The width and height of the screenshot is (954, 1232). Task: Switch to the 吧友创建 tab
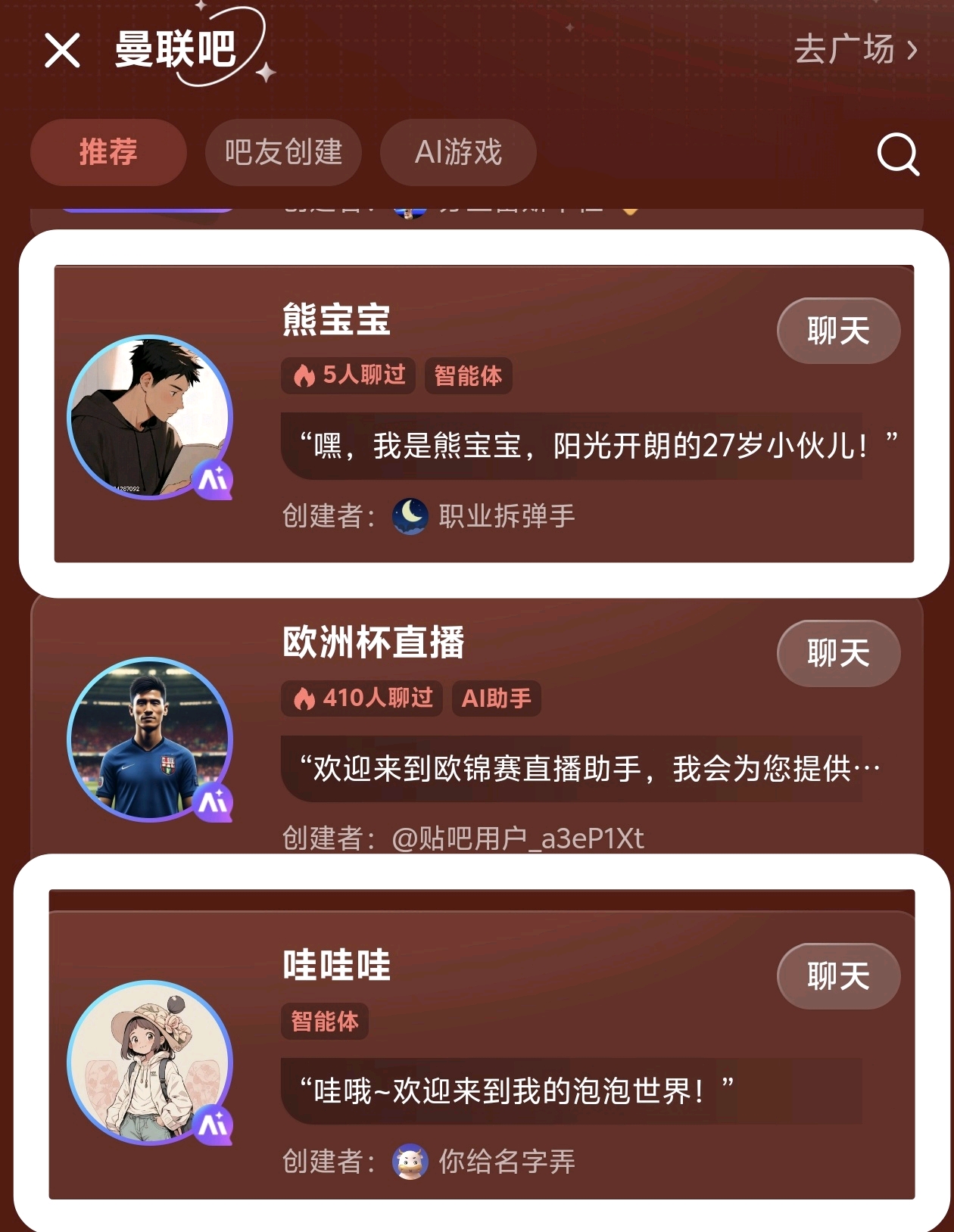[283, 152]
